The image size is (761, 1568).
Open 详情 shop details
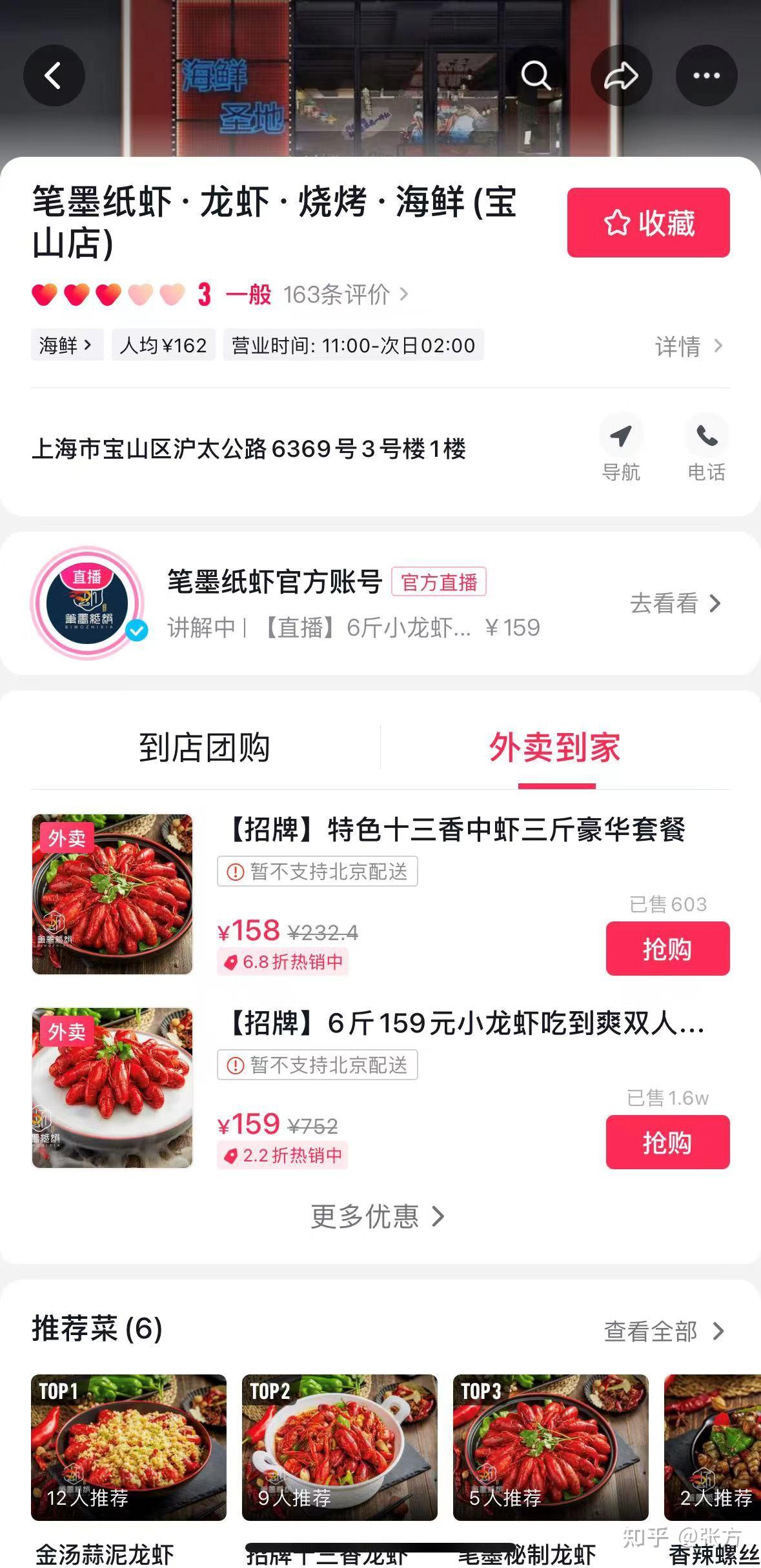click(x=688, y=347)
